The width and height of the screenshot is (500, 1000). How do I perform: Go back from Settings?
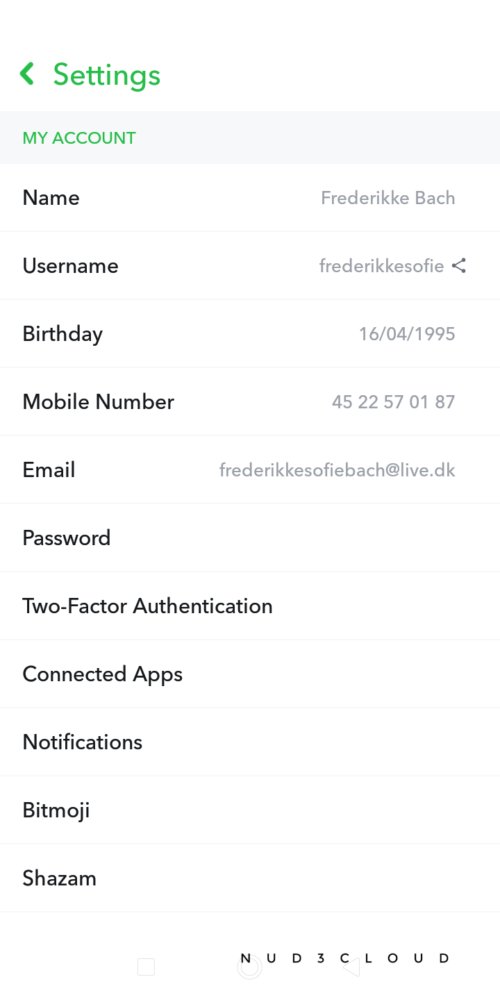coord(27,74)
